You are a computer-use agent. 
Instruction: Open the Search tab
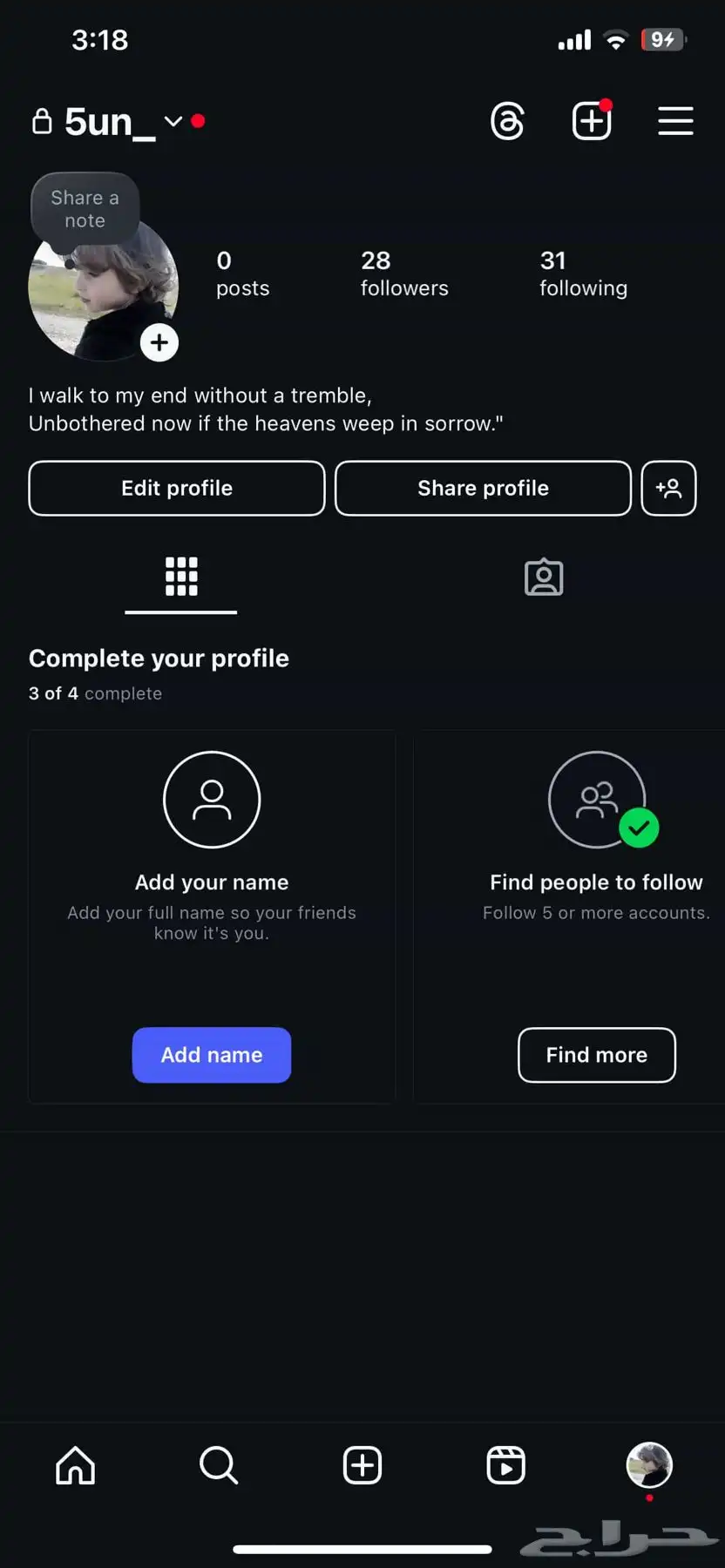click(x=218, y=1465)
